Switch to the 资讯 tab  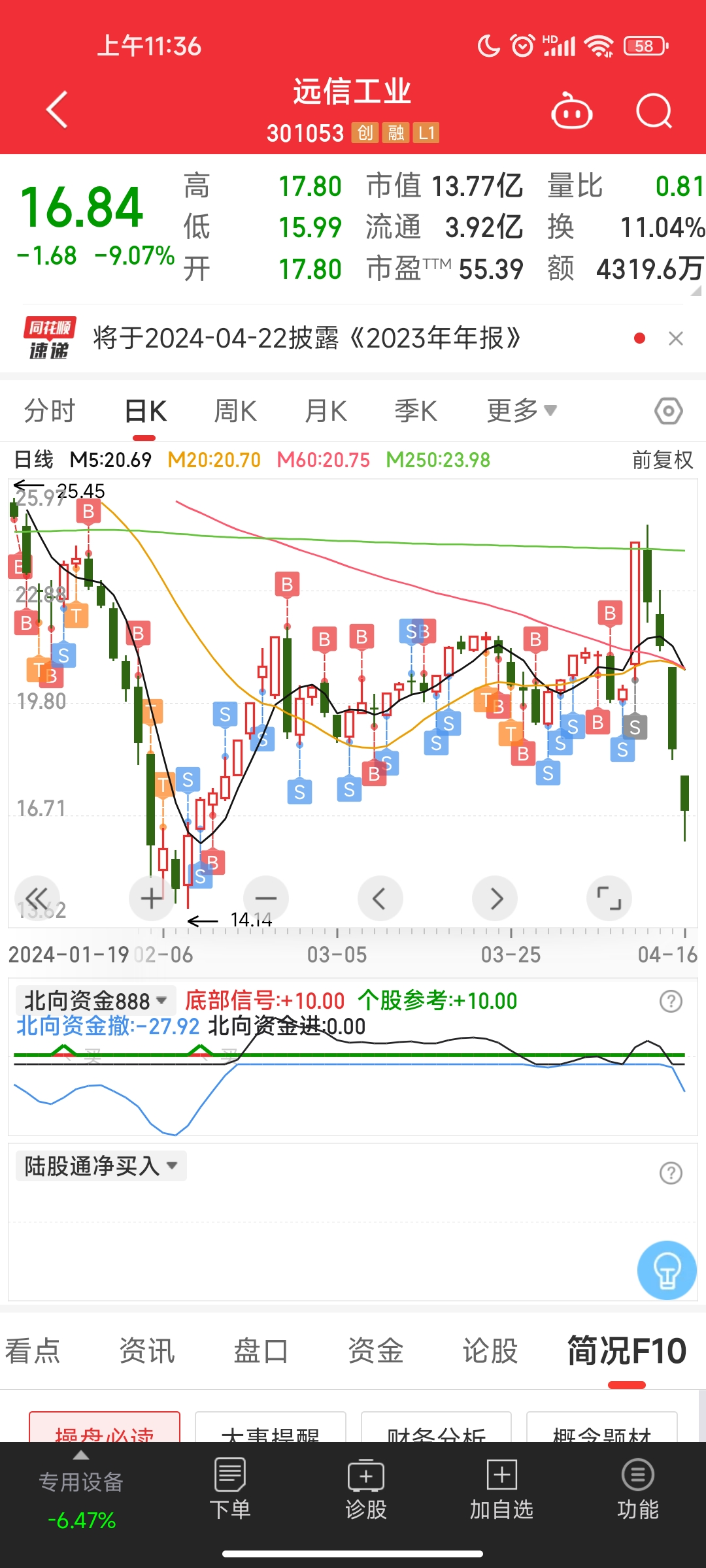pos(147,1350)
